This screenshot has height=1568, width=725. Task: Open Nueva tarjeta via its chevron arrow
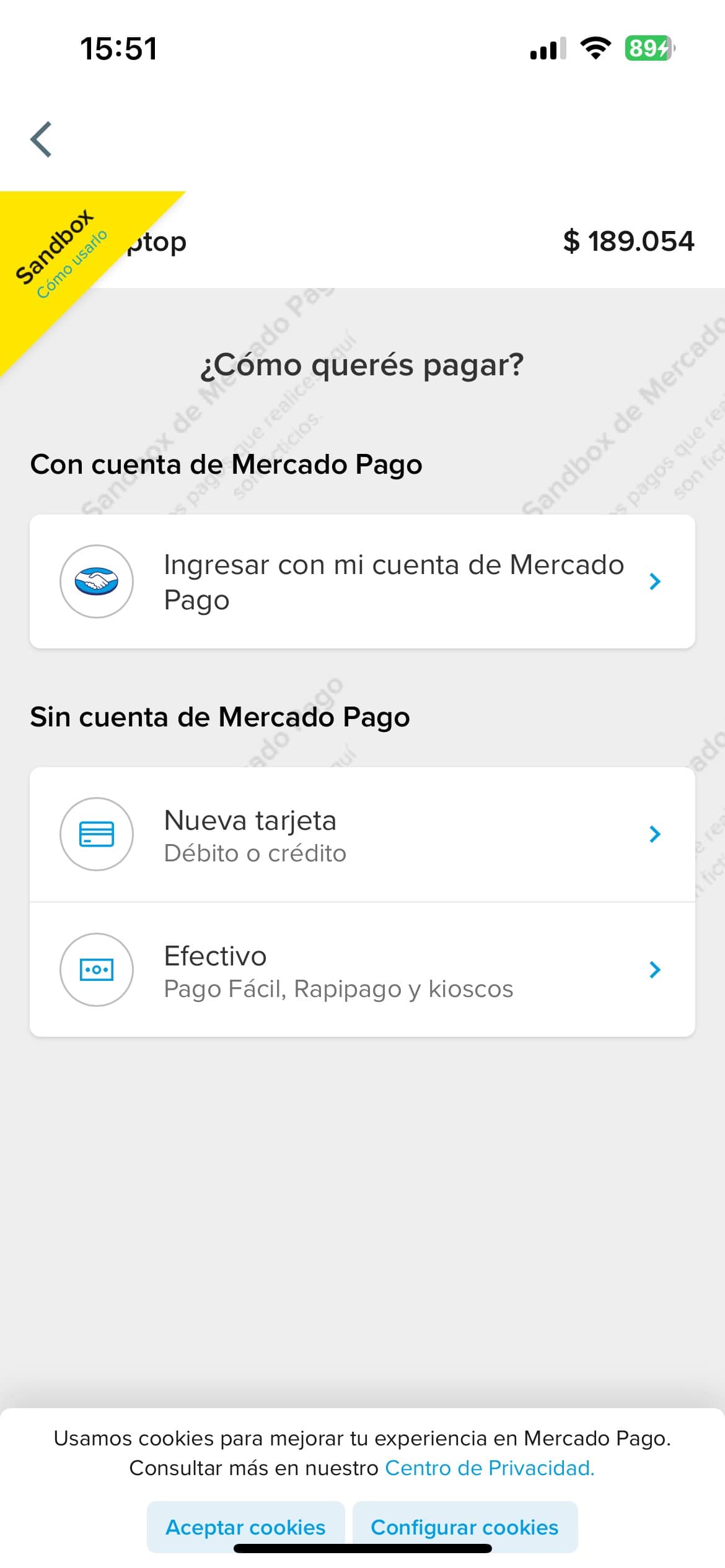tap(654, 834)
